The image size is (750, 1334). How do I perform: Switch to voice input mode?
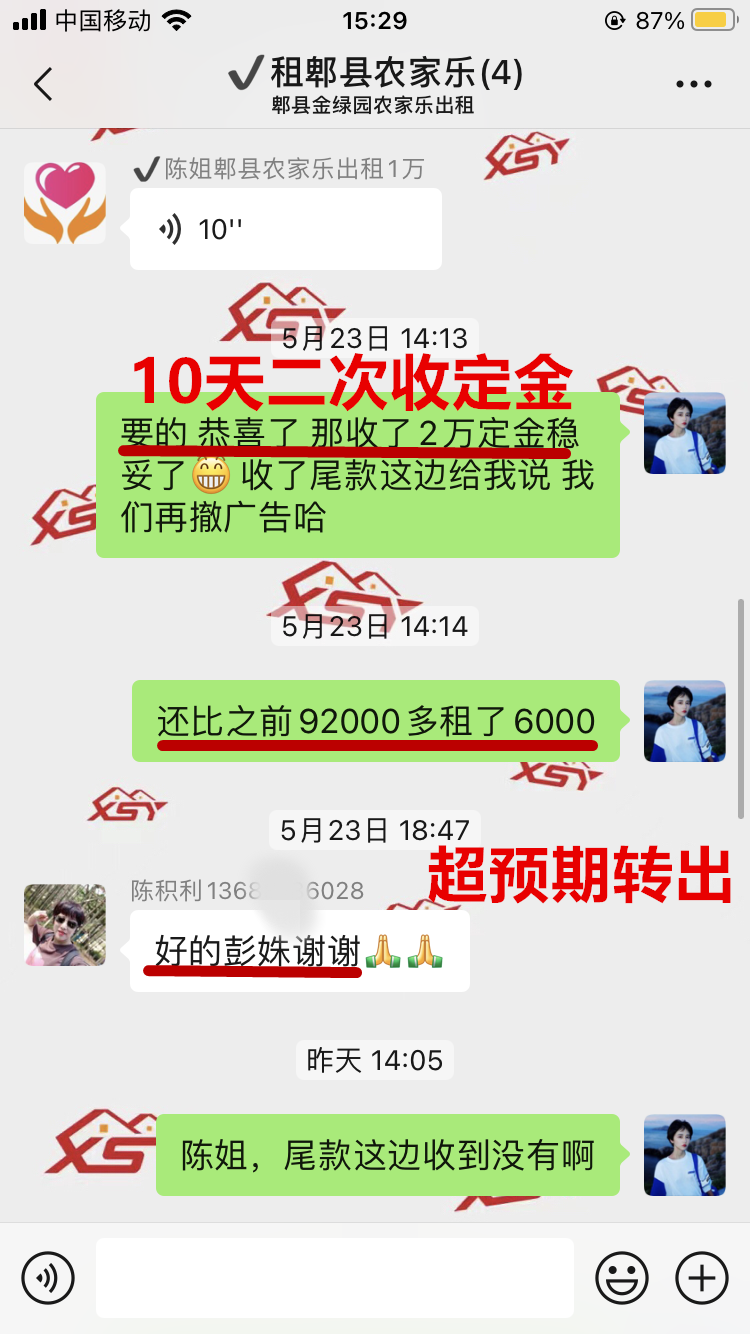pyautogui.click(x=48, y=1277)
